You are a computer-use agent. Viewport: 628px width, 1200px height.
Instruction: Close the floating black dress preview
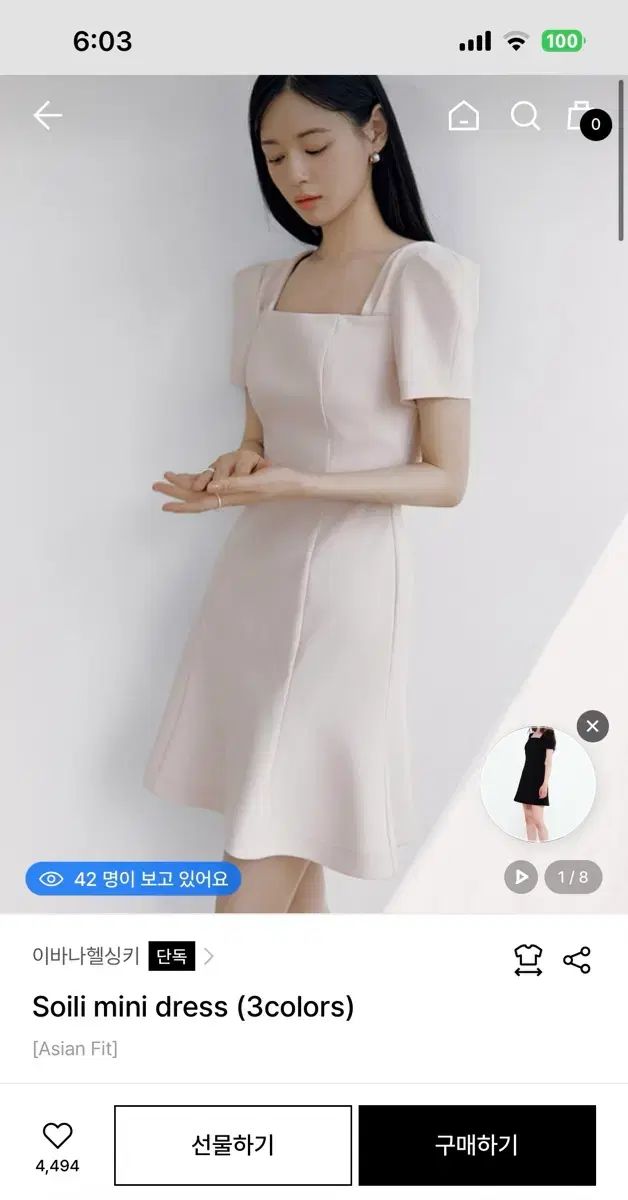tap(593, 726)
